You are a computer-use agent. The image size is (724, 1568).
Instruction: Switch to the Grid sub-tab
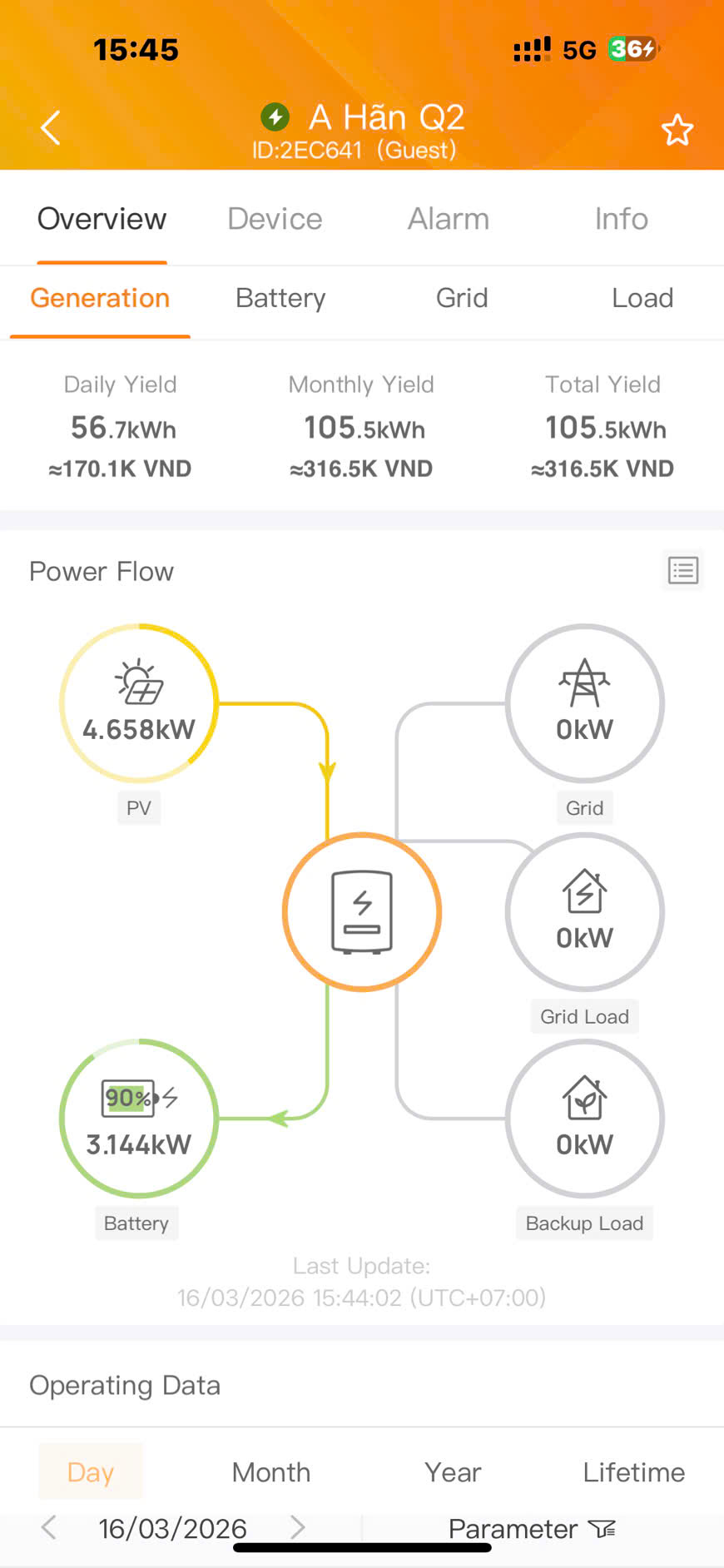pos(462,298)
